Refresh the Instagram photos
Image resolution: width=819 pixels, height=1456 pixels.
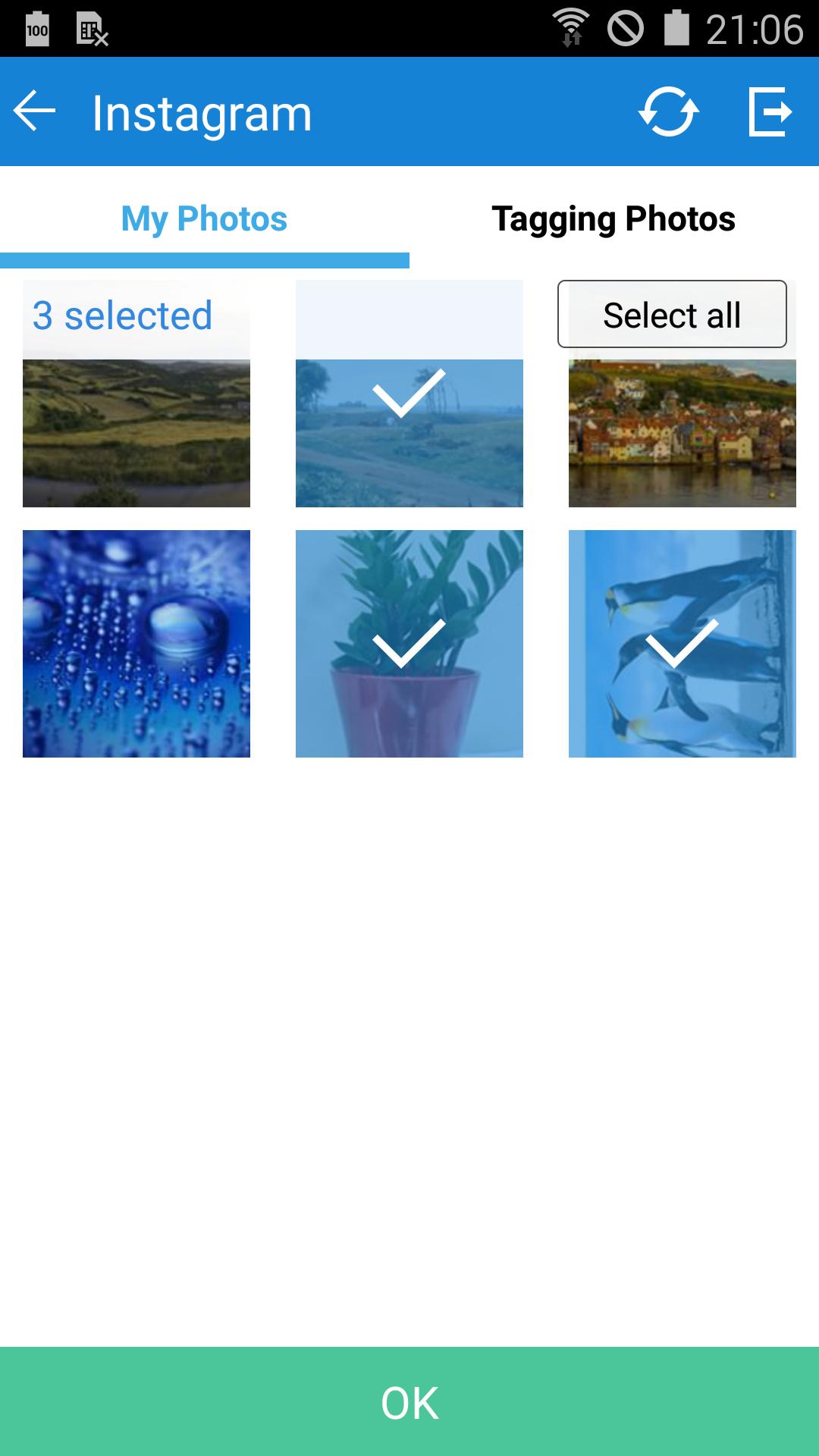pyautogui.click(x=668, y=112)
